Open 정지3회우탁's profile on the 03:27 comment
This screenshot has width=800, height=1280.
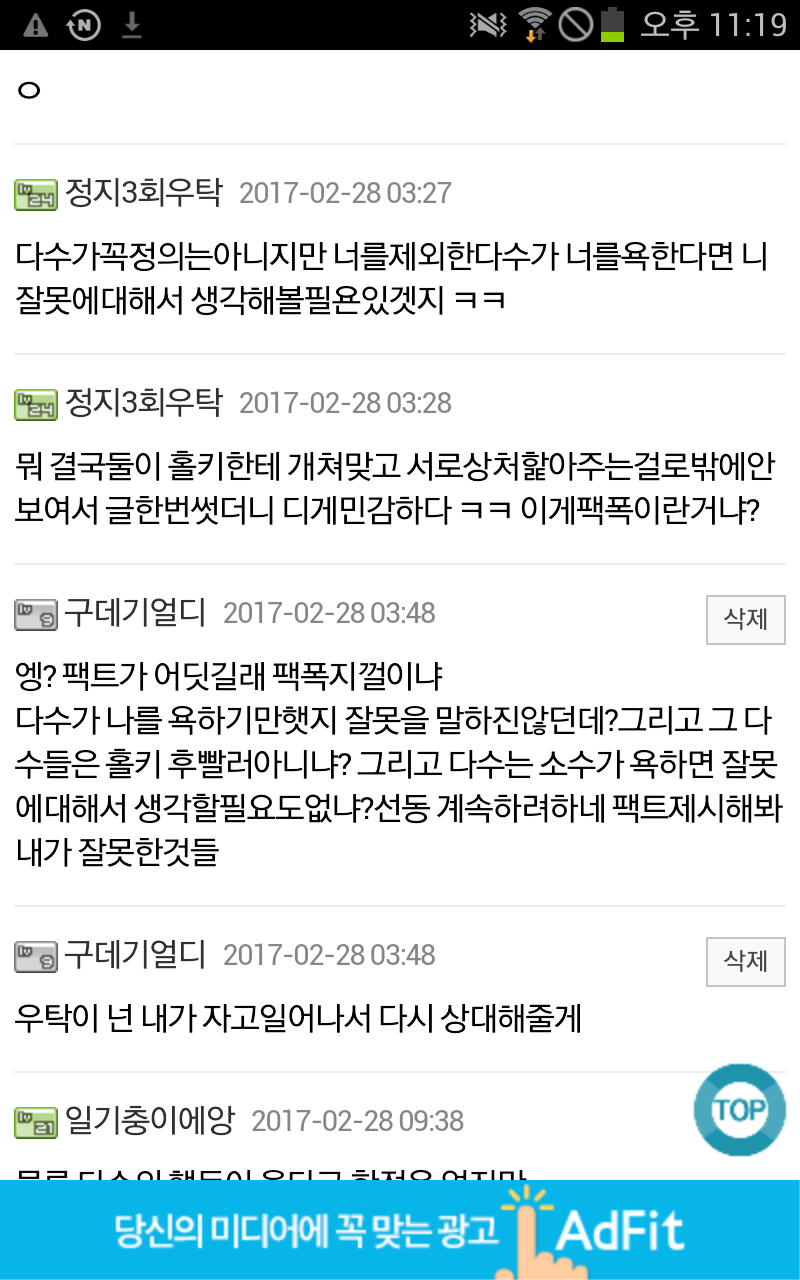(143, 192)
